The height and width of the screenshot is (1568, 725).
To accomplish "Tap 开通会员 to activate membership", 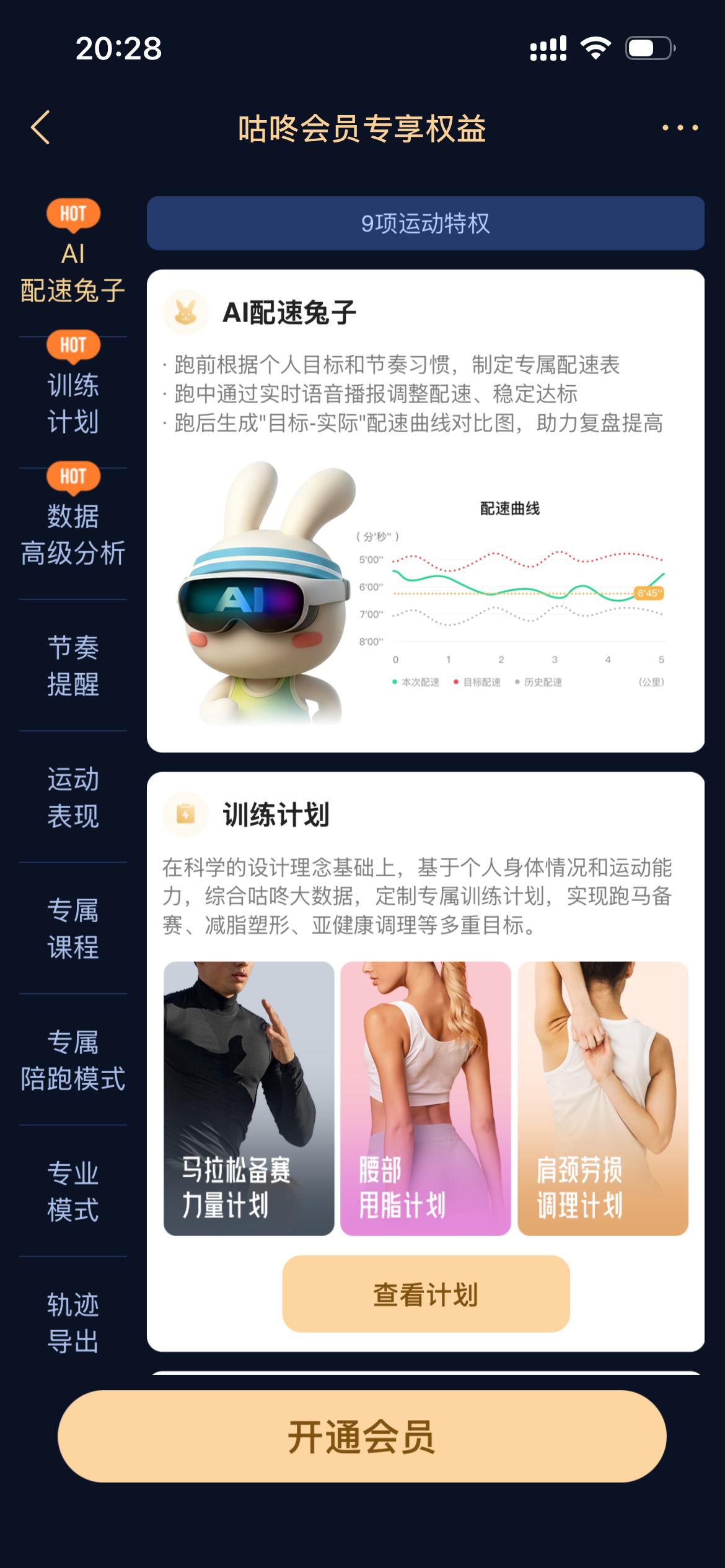I will 362,1436.
